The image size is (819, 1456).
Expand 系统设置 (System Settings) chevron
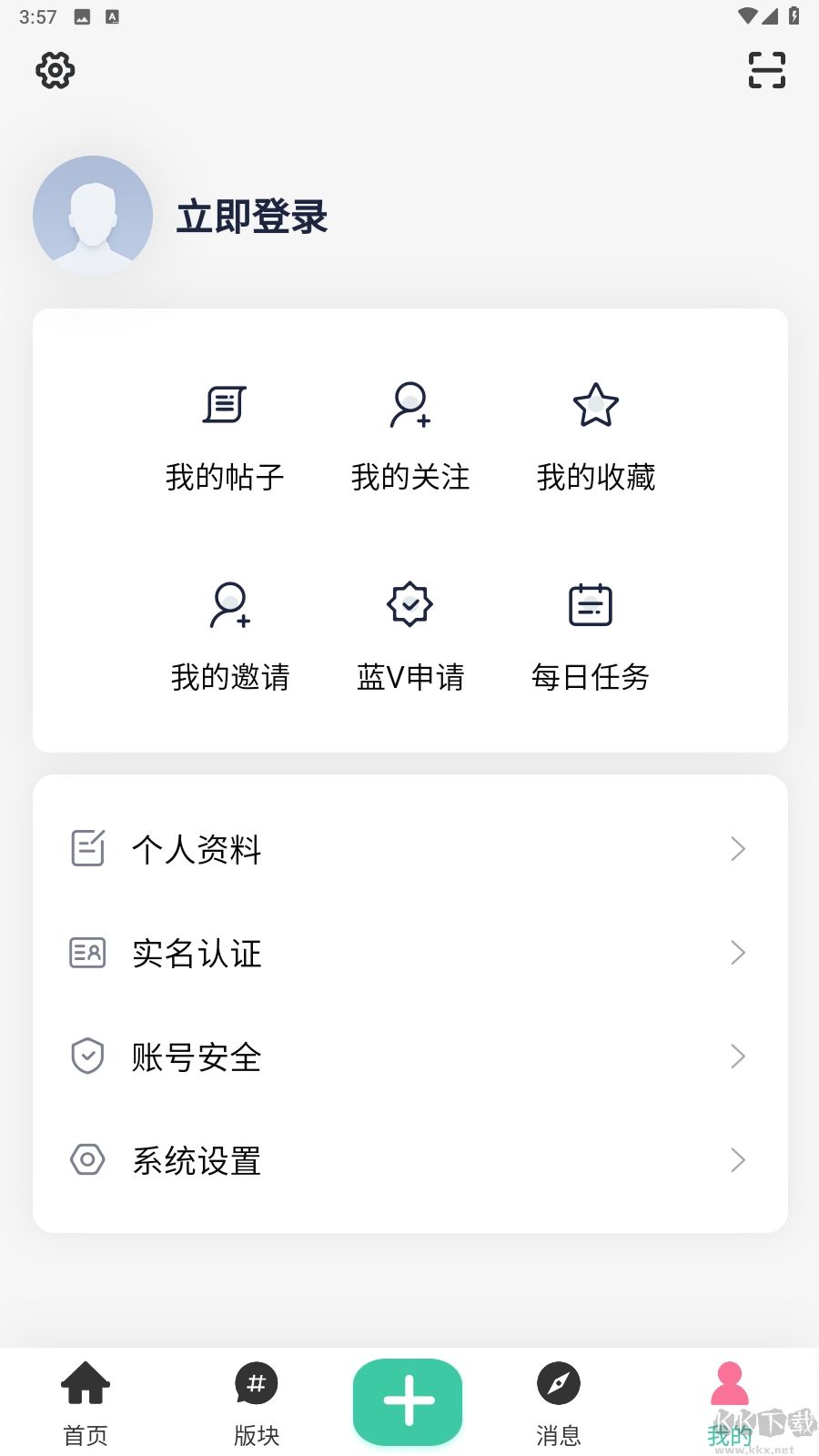click(x=738, y=1160)
